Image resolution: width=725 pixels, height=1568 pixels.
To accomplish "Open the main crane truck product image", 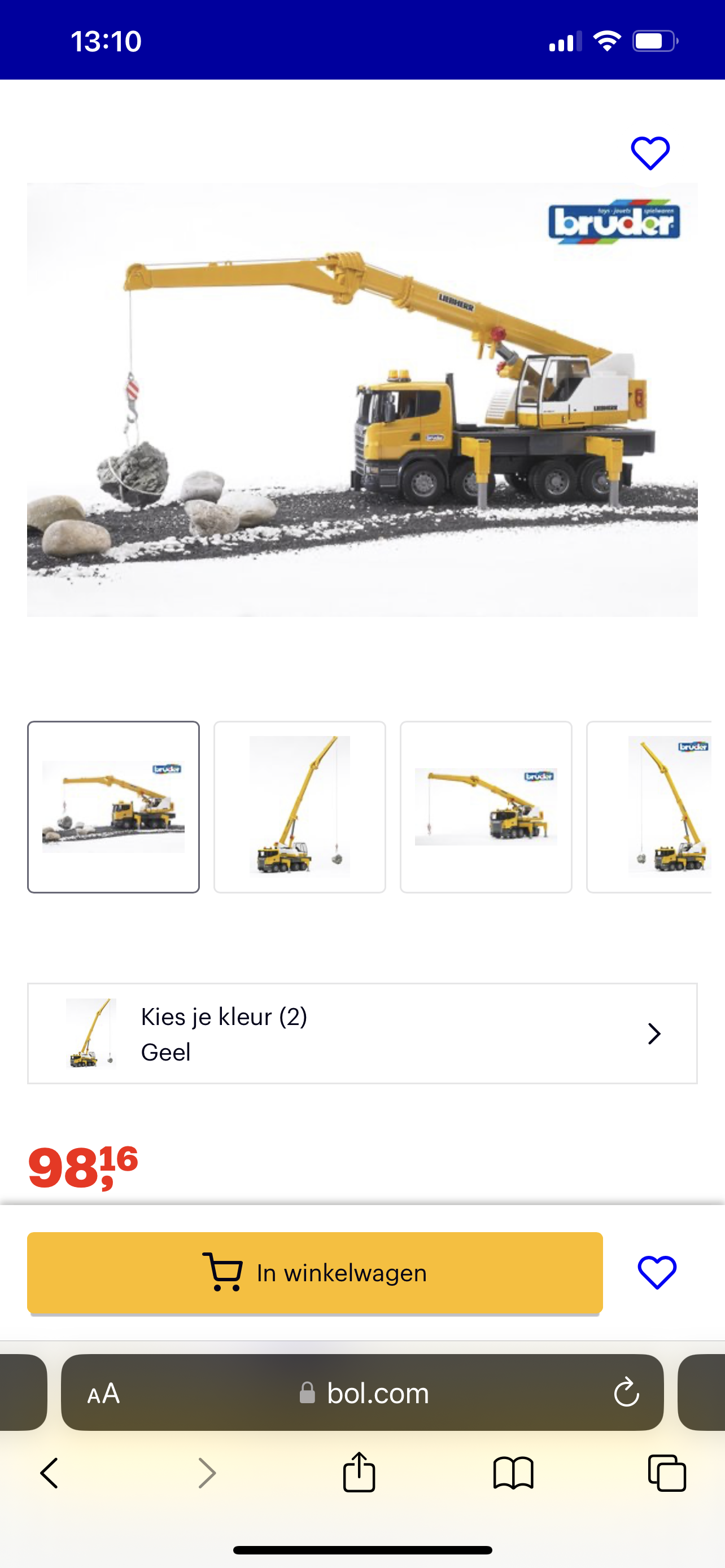I will (362, 399).
